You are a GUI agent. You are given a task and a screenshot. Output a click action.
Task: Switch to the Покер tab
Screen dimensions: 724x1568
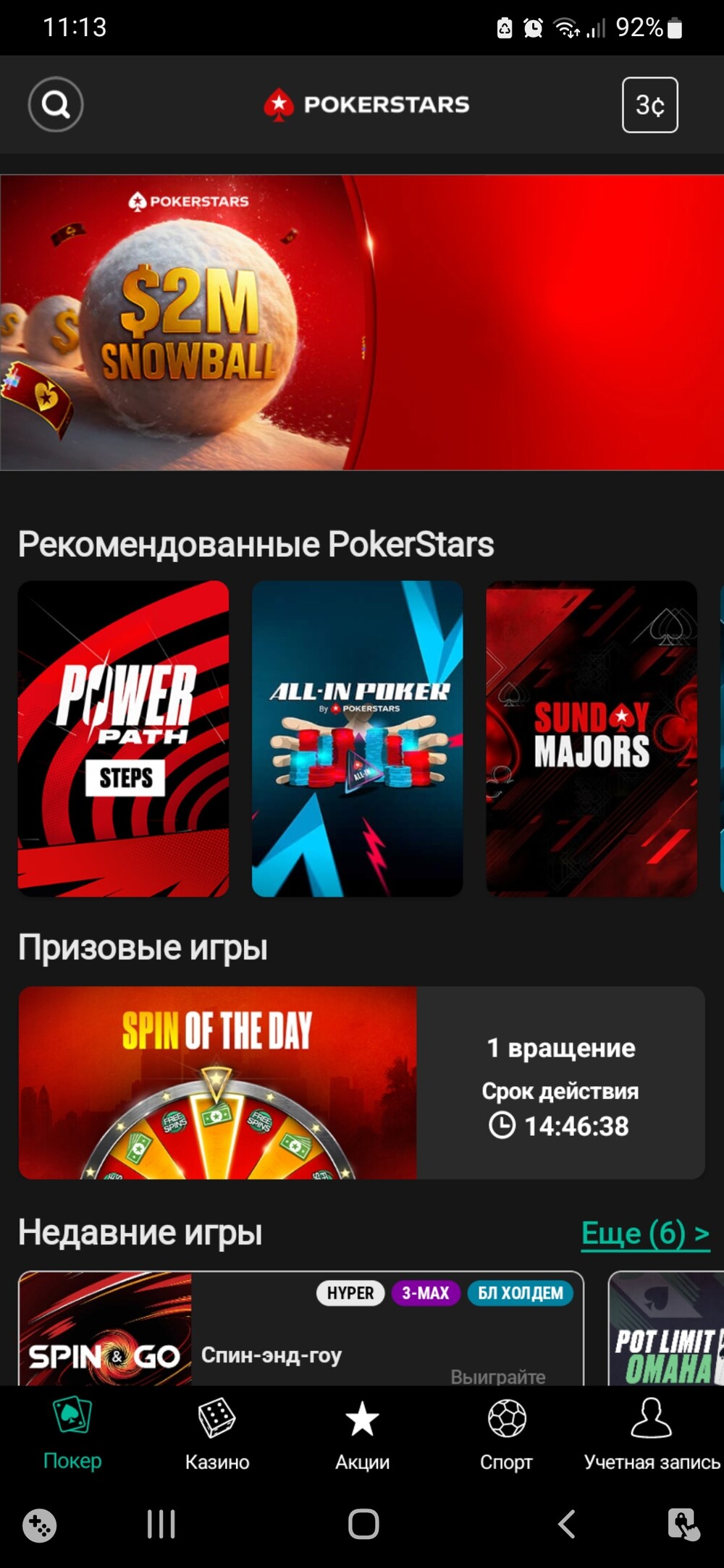72,1434
